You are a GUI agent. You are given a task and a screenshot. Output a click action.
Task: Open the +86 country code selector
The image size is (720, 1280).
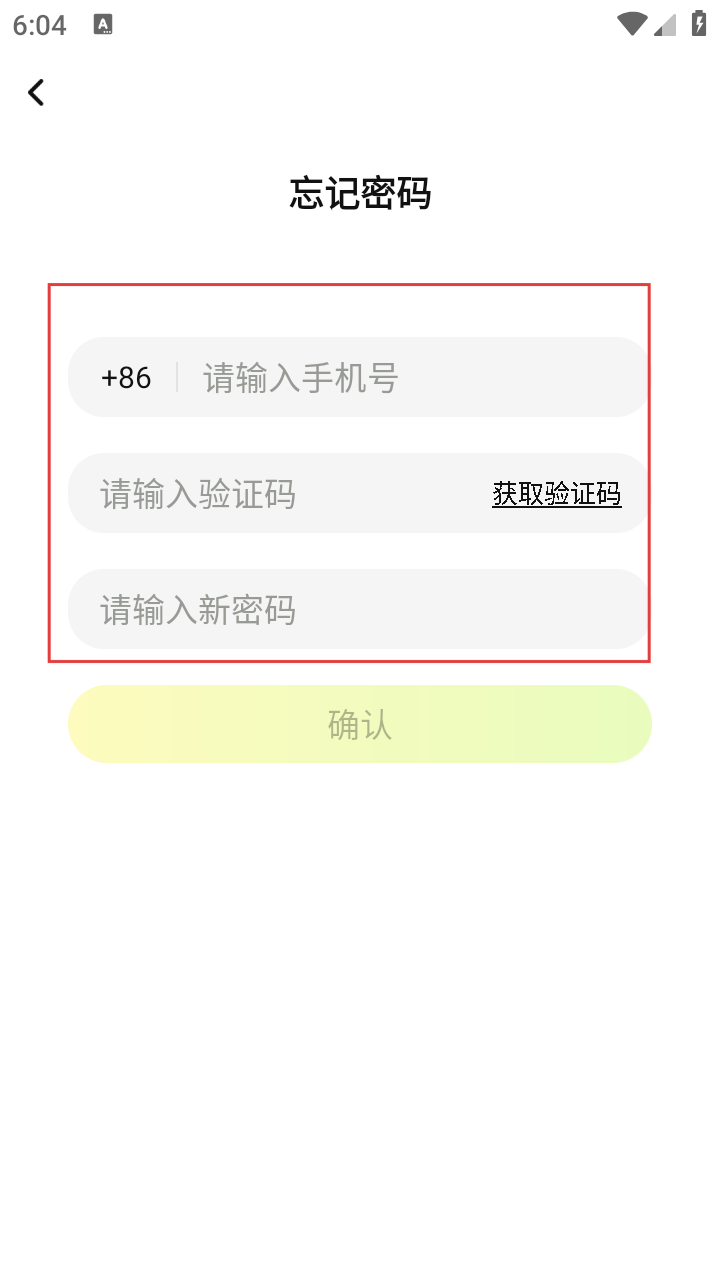pyautogui.click(x=126, y=378)
